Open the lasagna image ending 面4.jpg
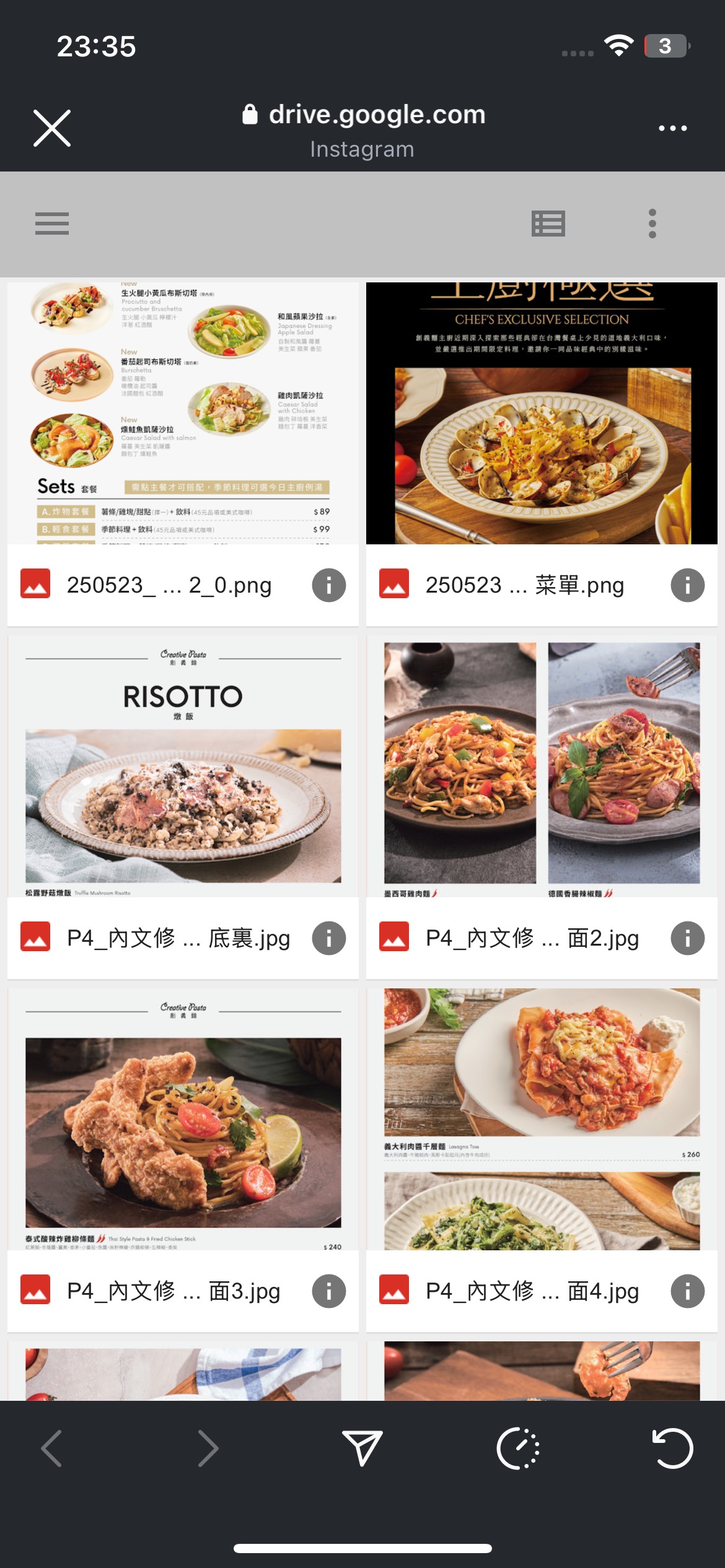The height and width of the screenshot is (1568, 725). click(542, 1119)
